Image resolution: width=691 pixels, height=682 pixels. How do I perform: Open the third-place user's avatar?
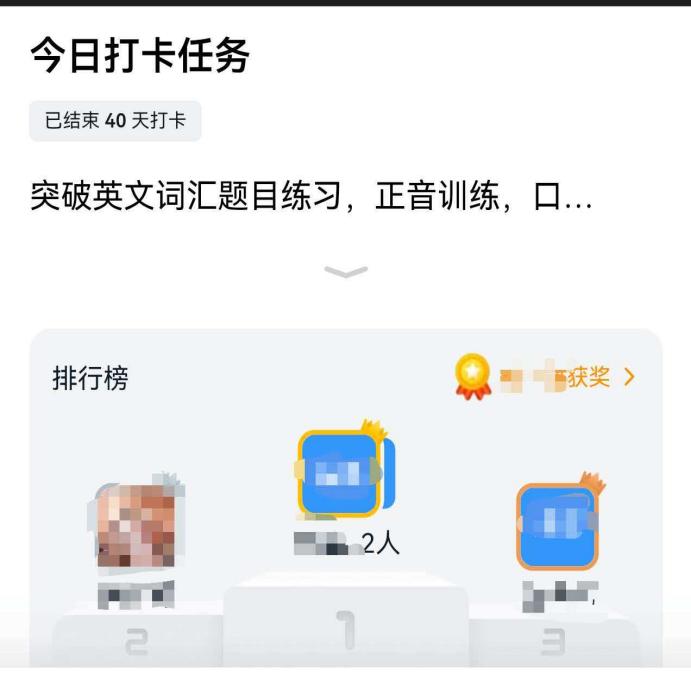[557, 526]
